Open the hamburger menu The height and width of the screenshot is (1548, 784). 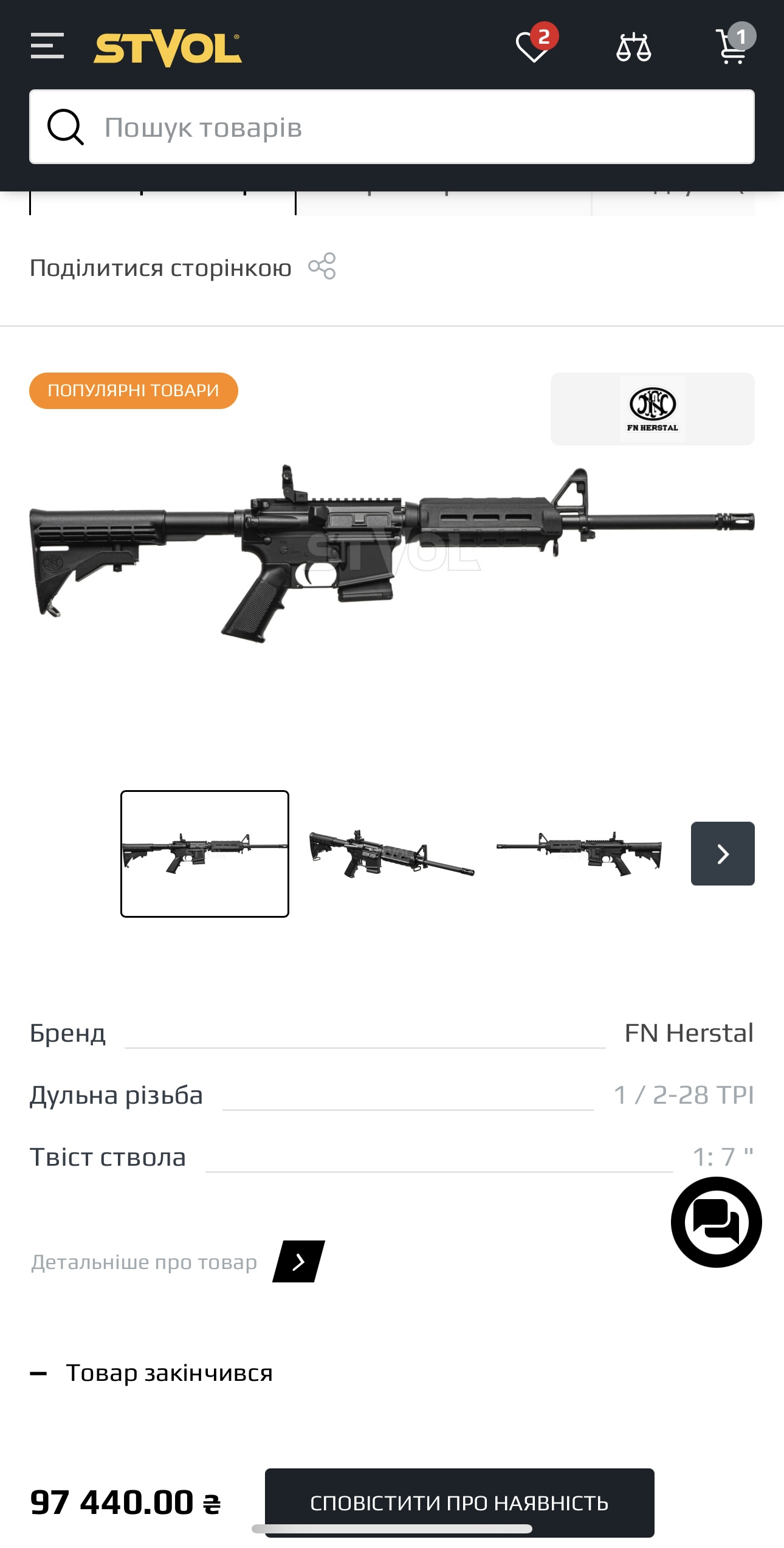click(x=47, y=46)
